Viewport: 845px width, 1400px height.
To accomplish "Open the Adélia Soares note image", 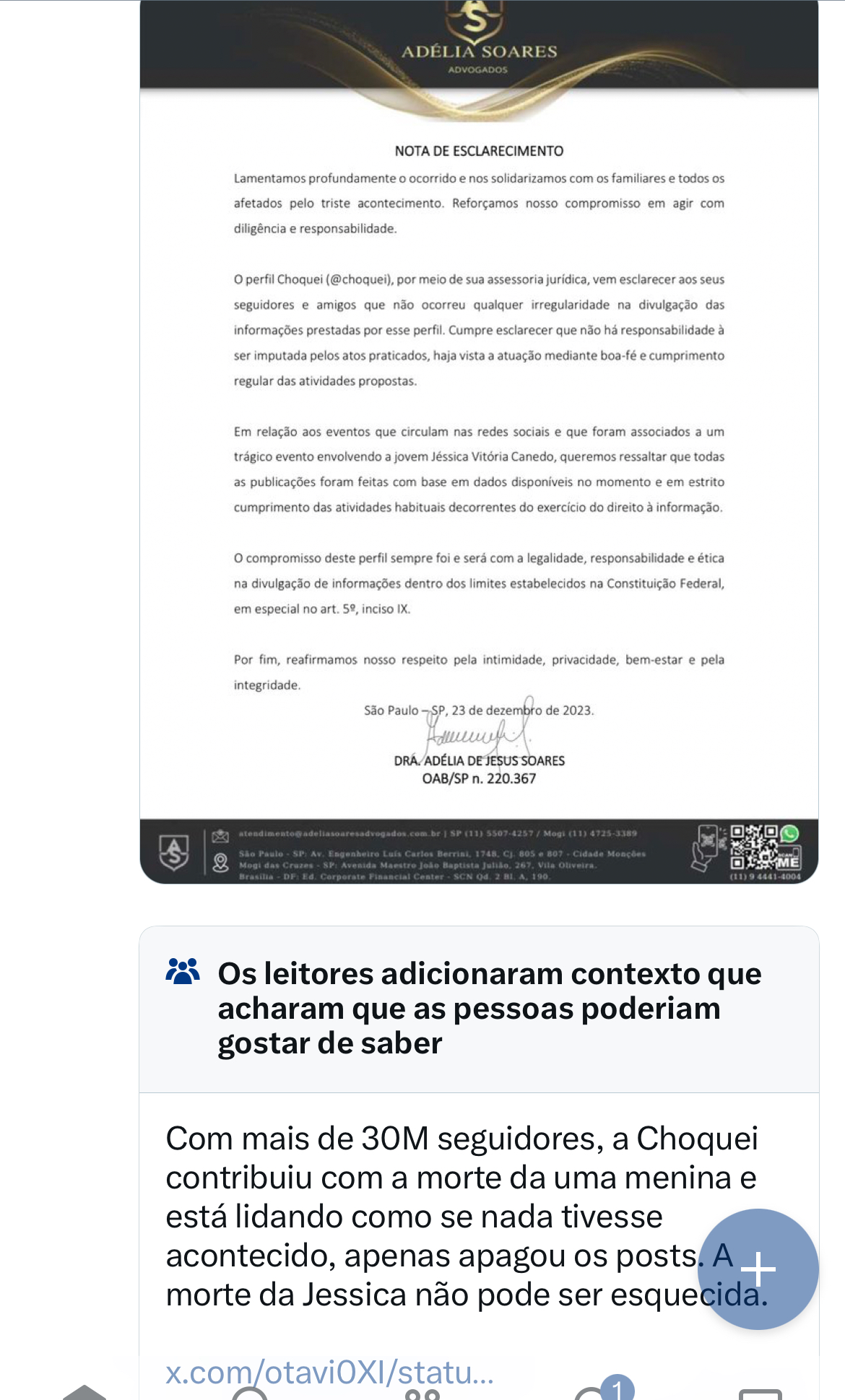I will click(x=478, y=440).
